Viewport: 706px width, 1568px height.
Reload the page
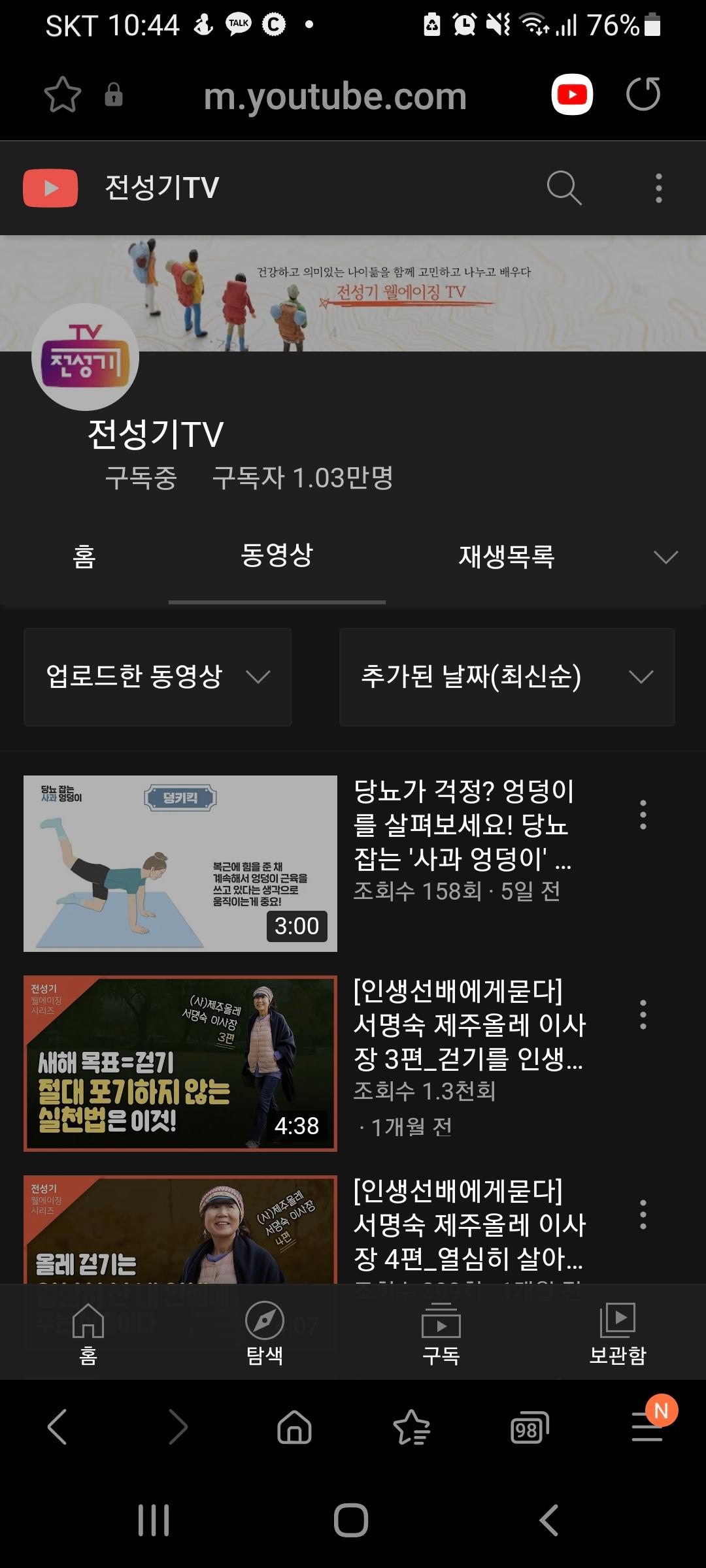[643, 95]
